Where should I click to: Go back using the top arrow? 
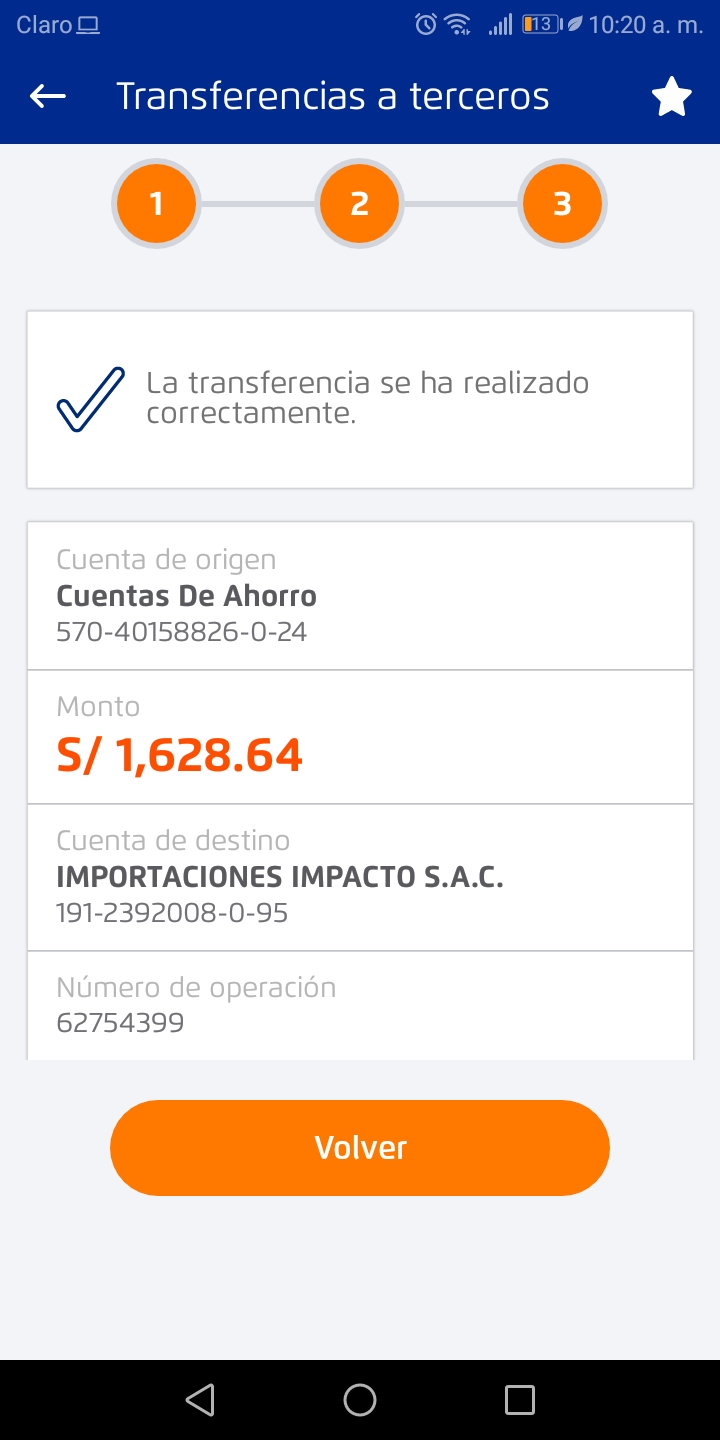pos(47,96)
